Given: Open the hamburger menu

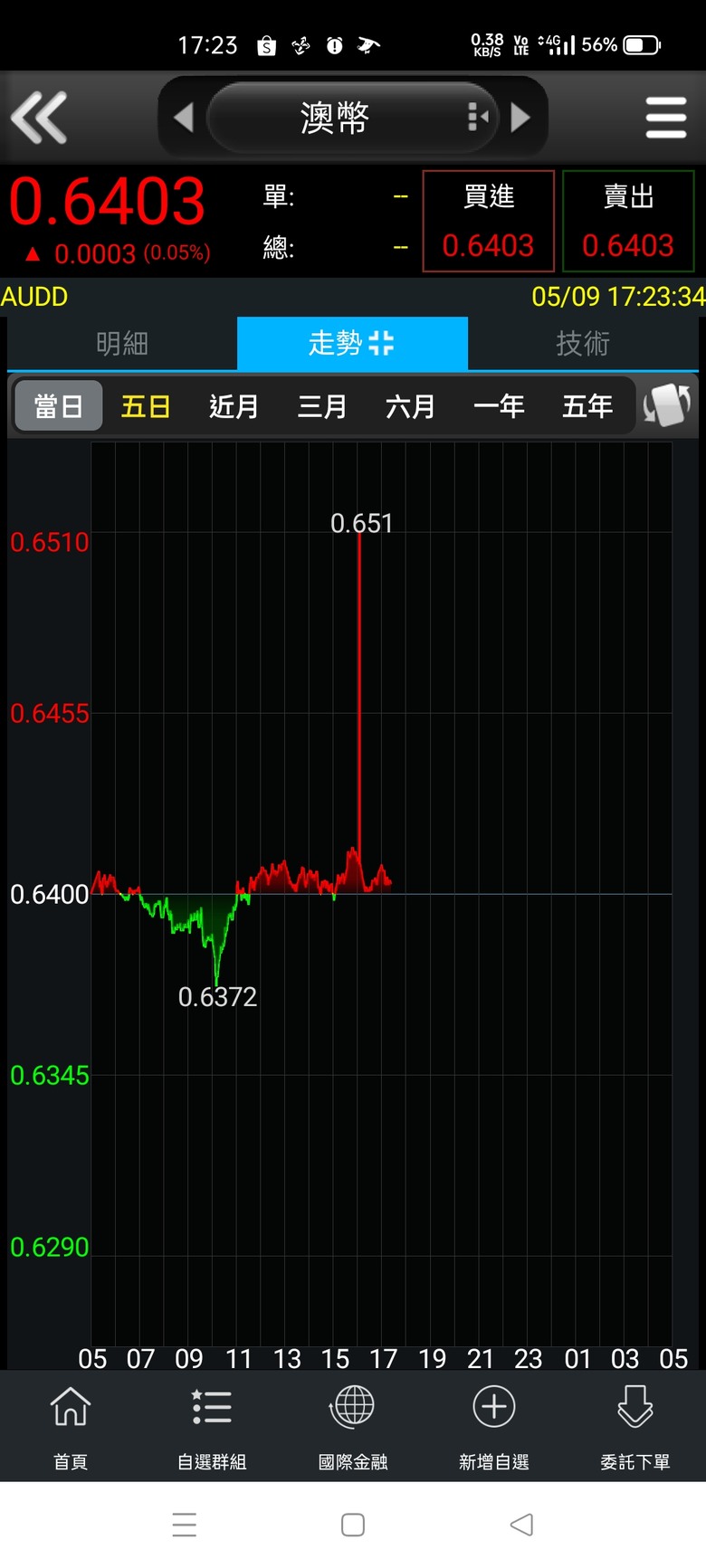Looking at the screenshot, I should [x=666, y=118].
